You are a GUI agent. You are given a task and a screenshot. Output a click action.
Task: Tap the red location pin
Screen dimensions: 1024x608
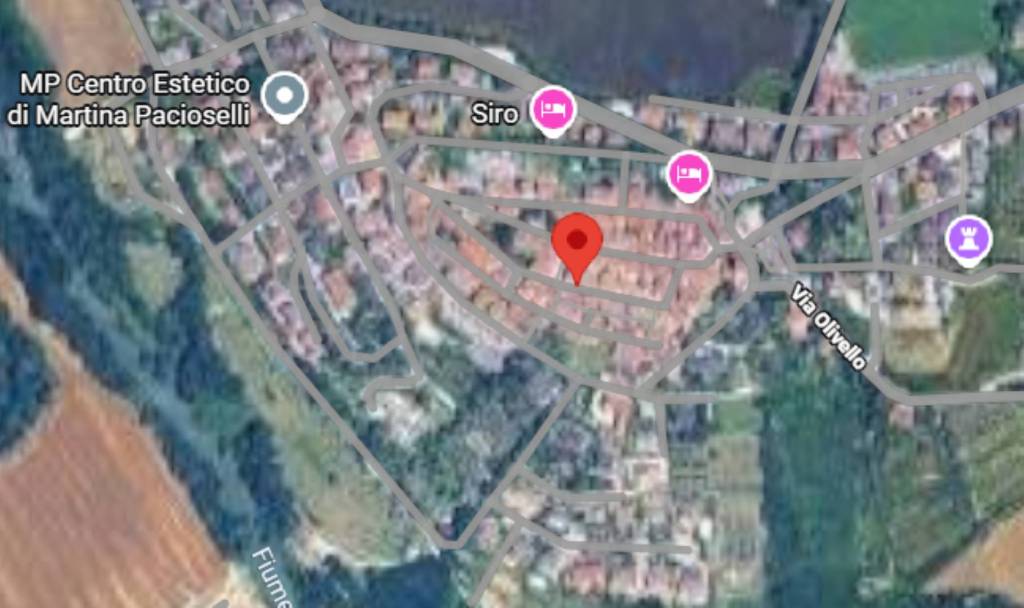click(577, 241)
